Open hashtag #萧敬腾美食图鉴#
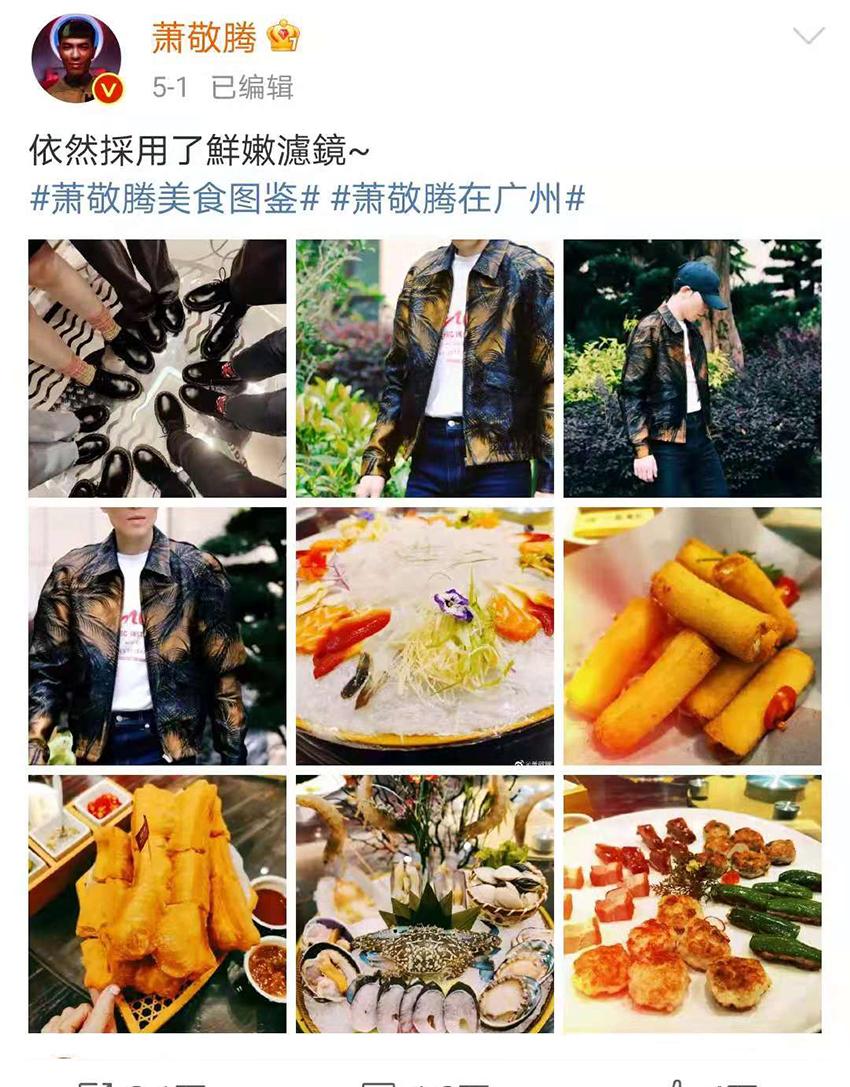850x1087 pixels. click(175, 197)
